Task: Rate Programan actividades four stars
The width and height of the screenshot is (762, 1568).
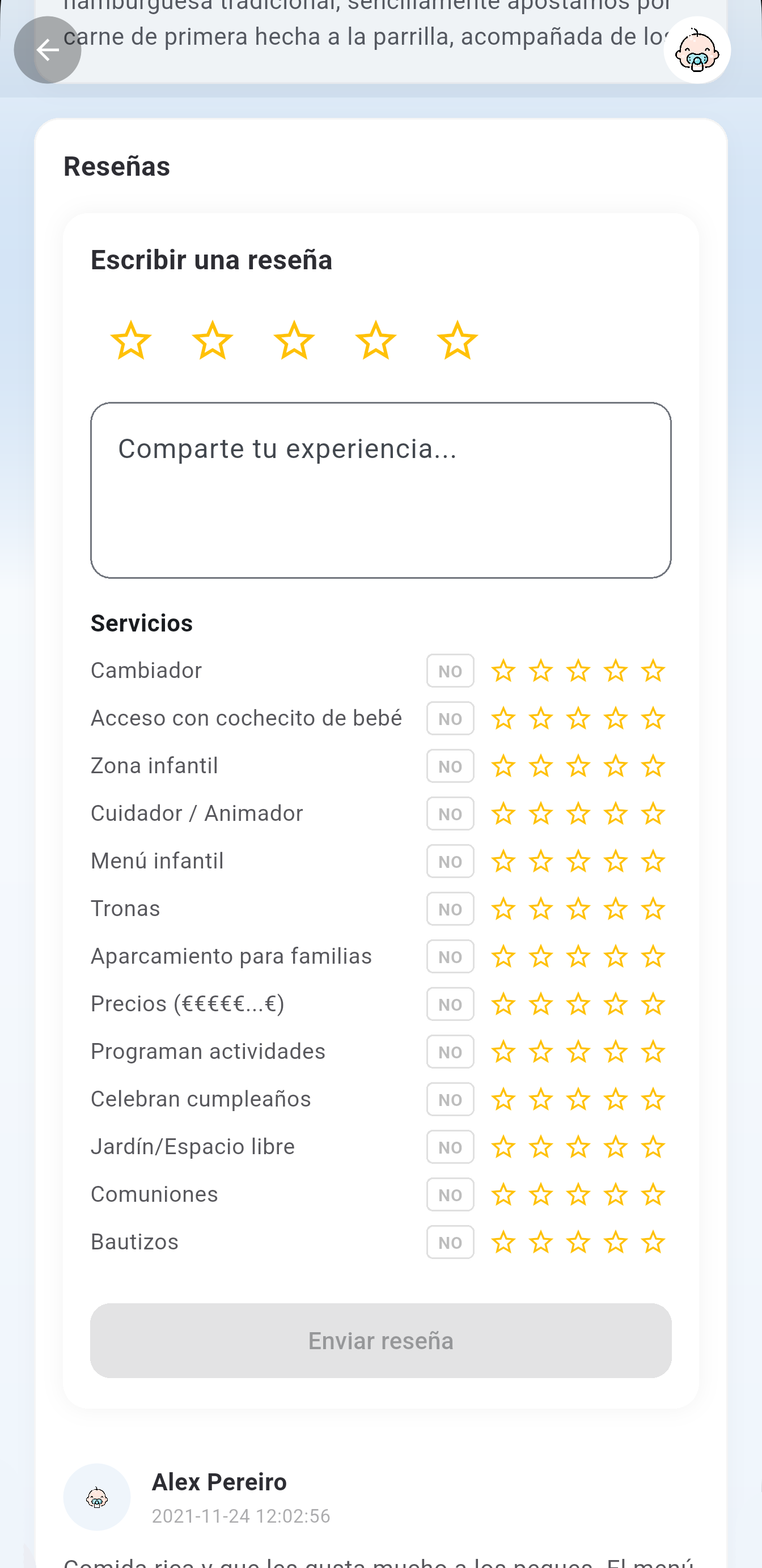Action: 615,1051
